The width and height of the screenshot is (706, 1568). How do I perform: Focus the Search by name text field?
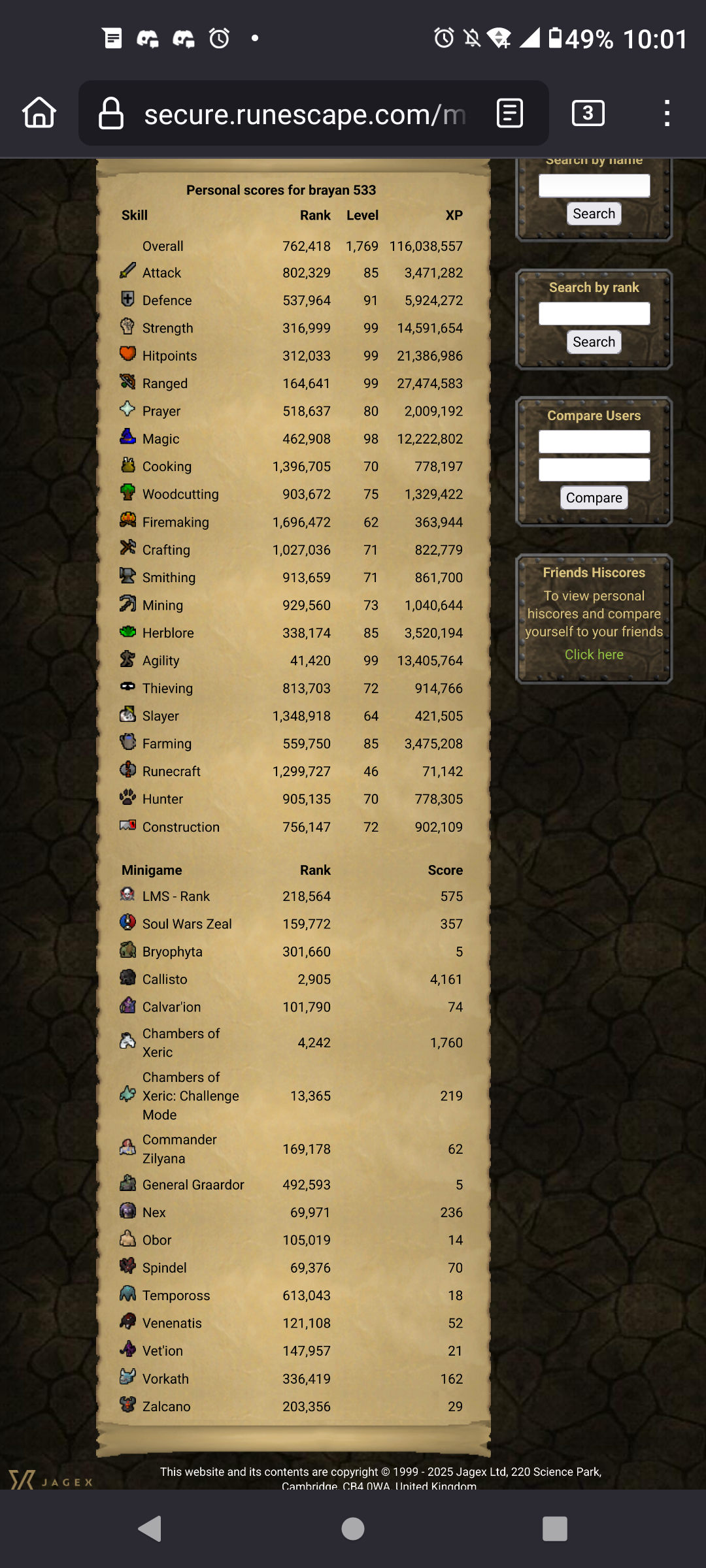[x=594, y=186]
